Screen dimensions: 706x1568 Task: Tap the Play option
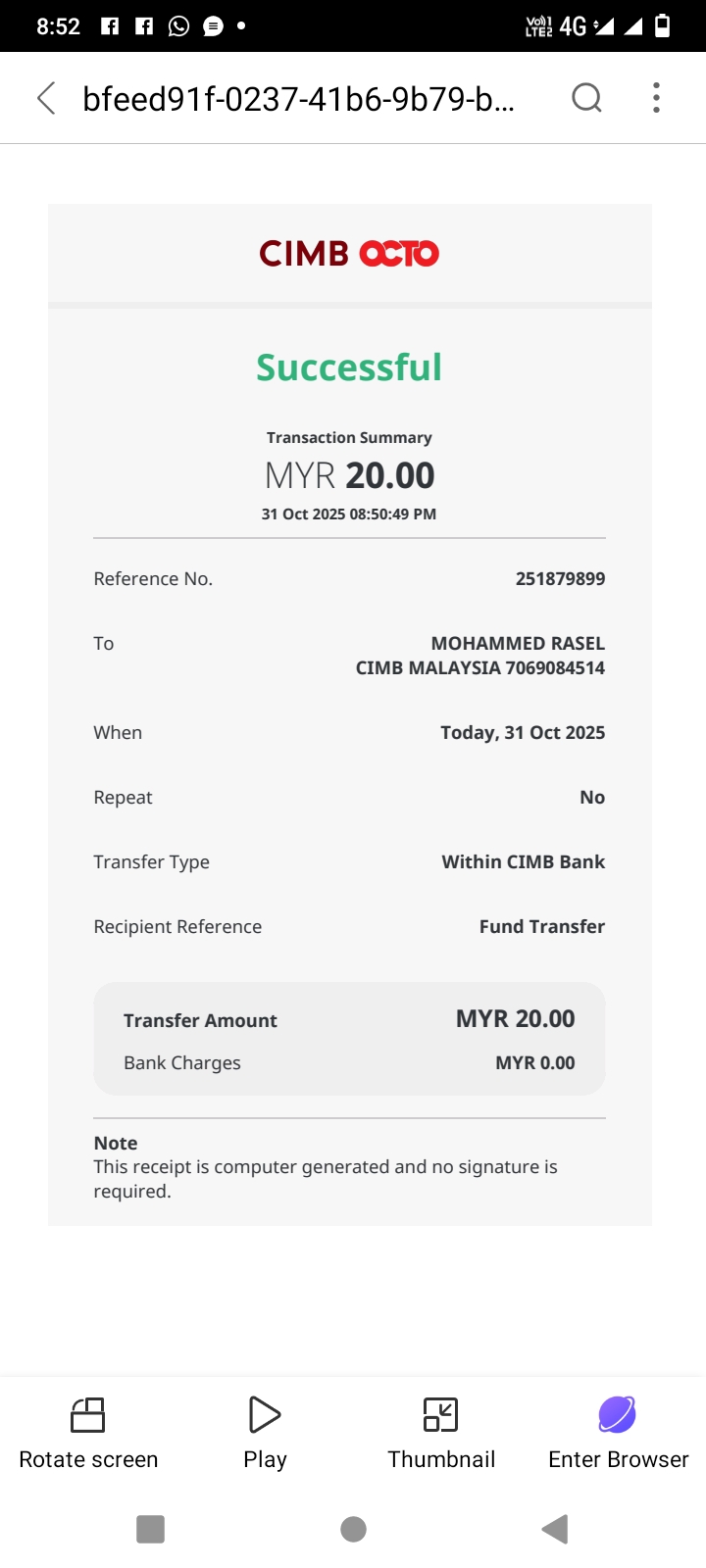pos(265,1433)
